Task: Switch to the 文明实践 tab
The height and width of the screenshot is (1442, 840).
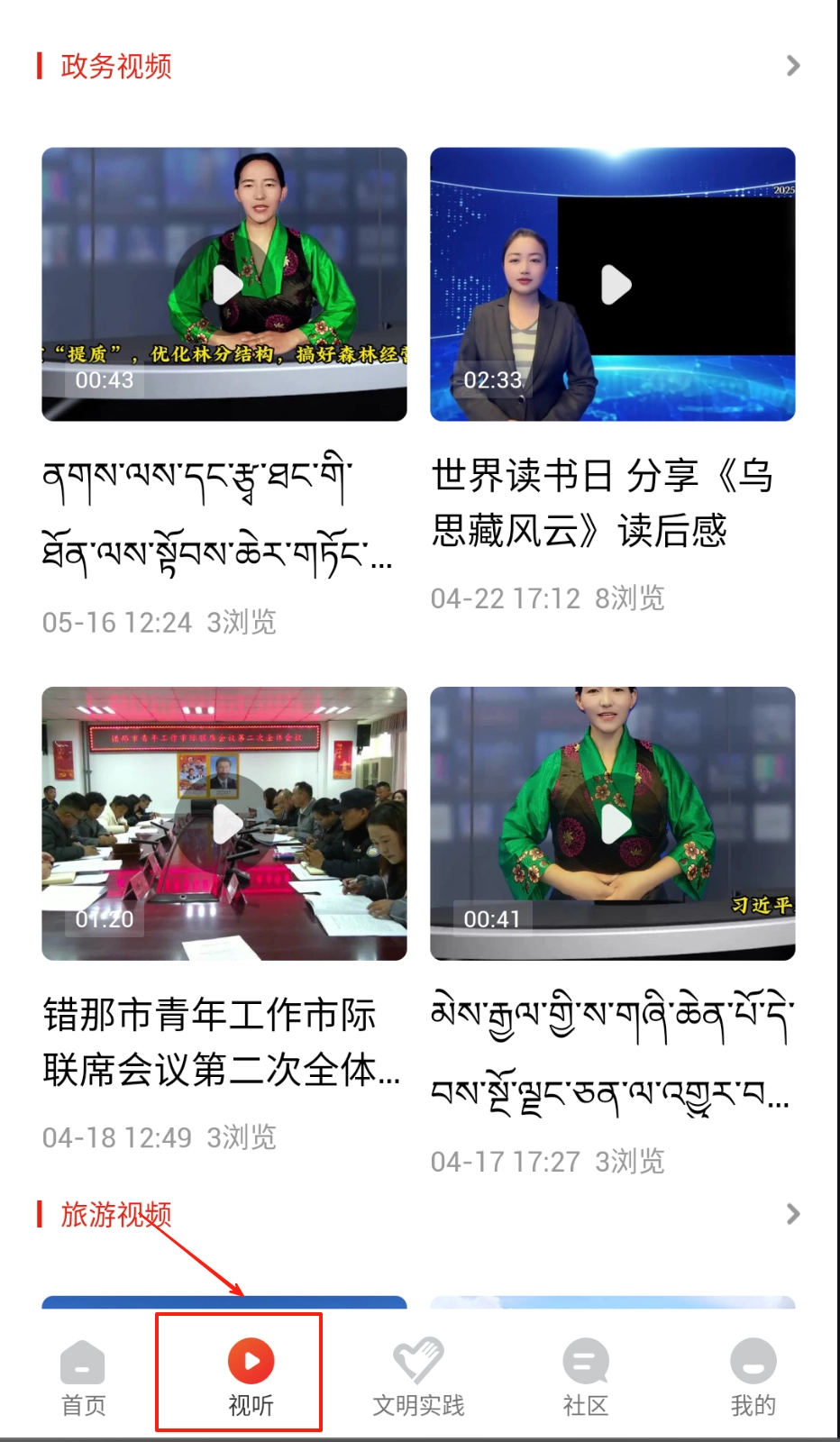Action: 418,1376
